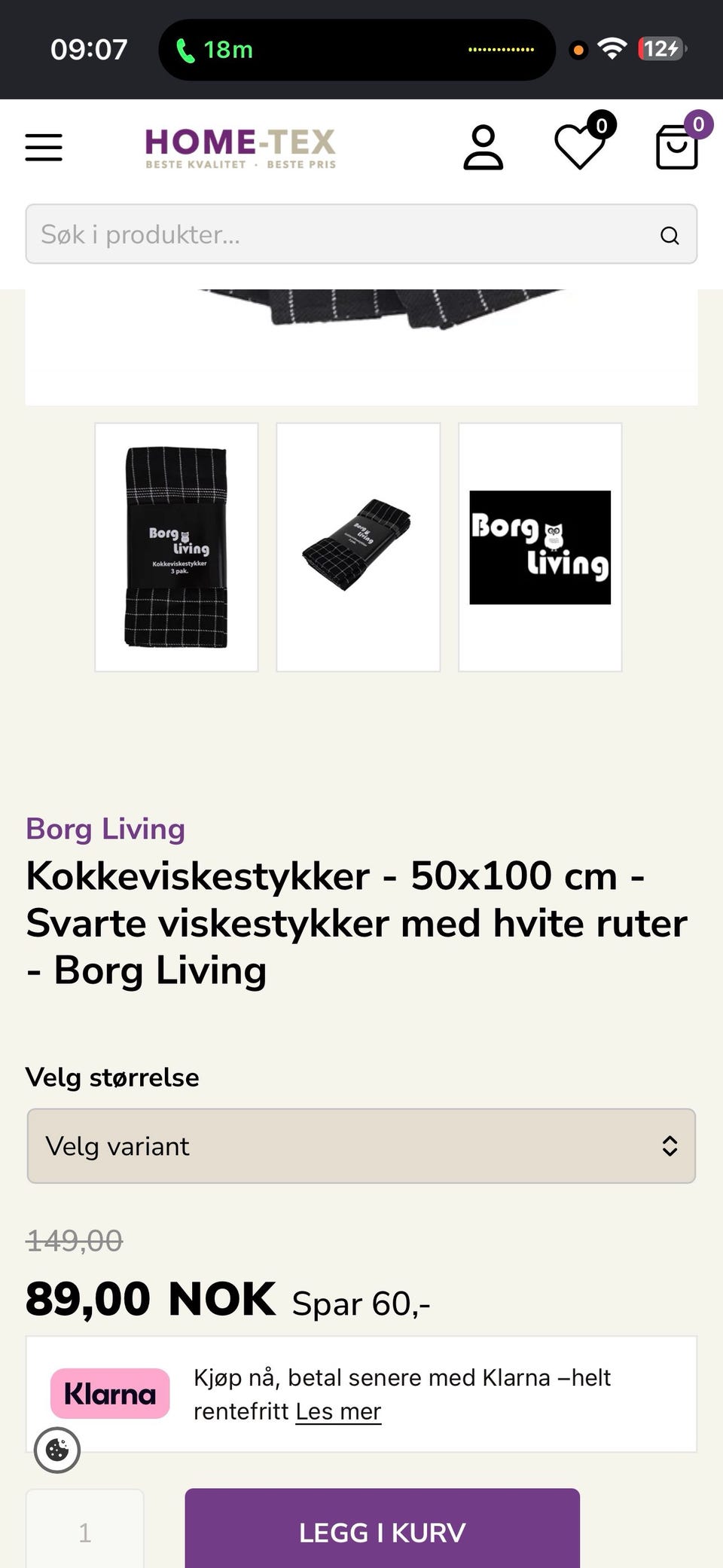Tap the Home-Tex logo to go home

(x=240, y=148)
